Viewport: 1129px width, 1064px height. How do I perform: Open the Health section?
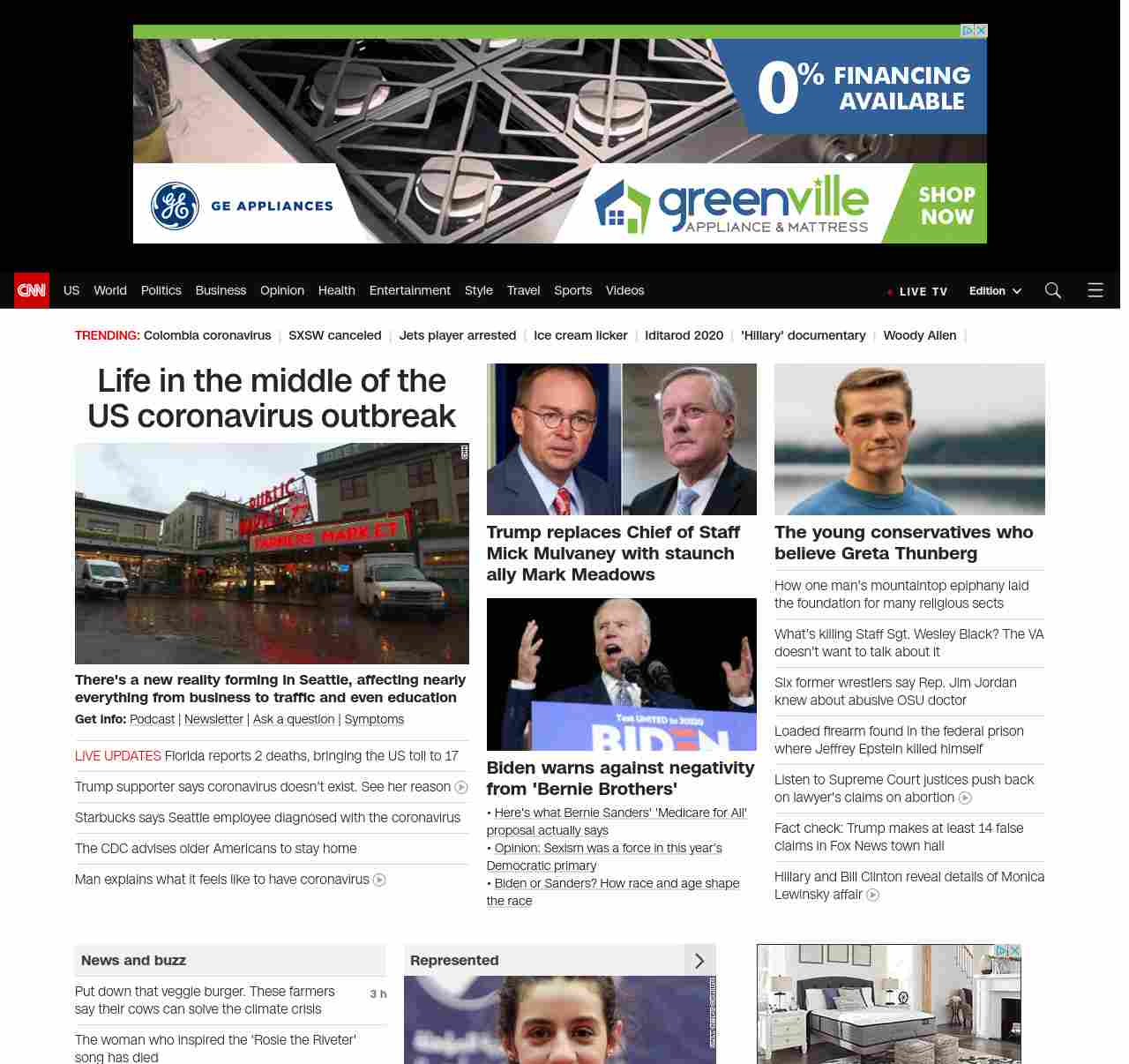(x=336, y=290)
